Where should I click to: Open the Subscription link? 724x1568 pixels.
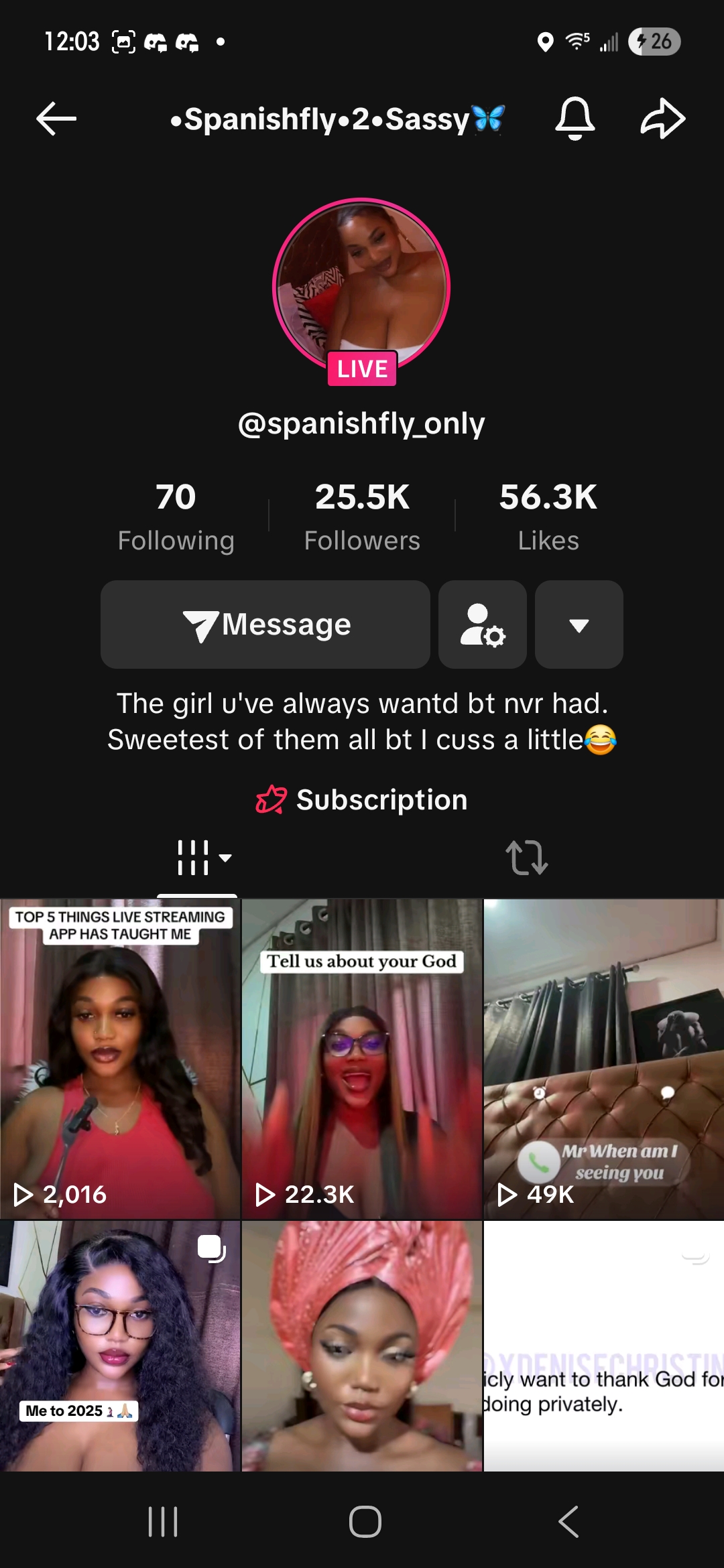362,799
